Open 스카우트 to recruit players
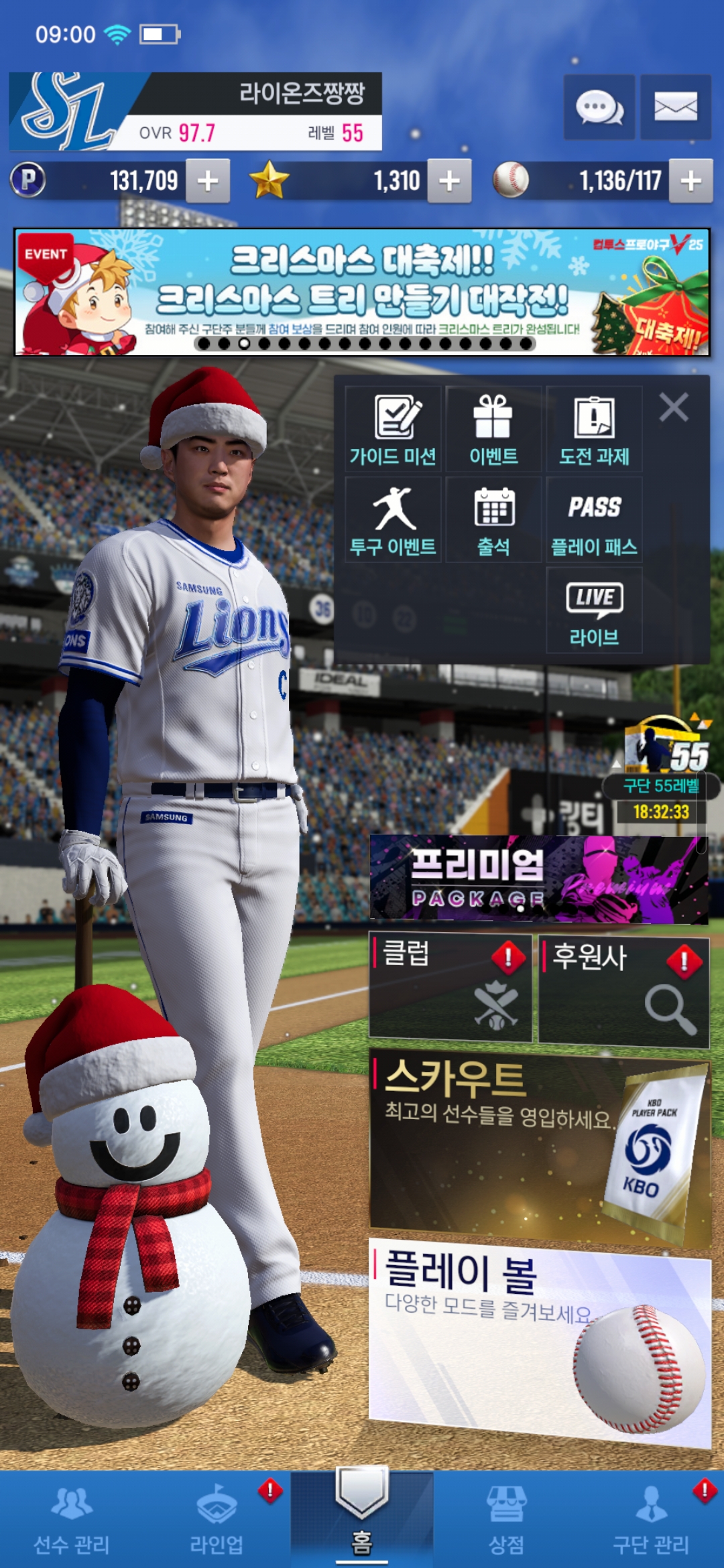This screenshot has width=724, height=1568. [x=540, y=1146]
